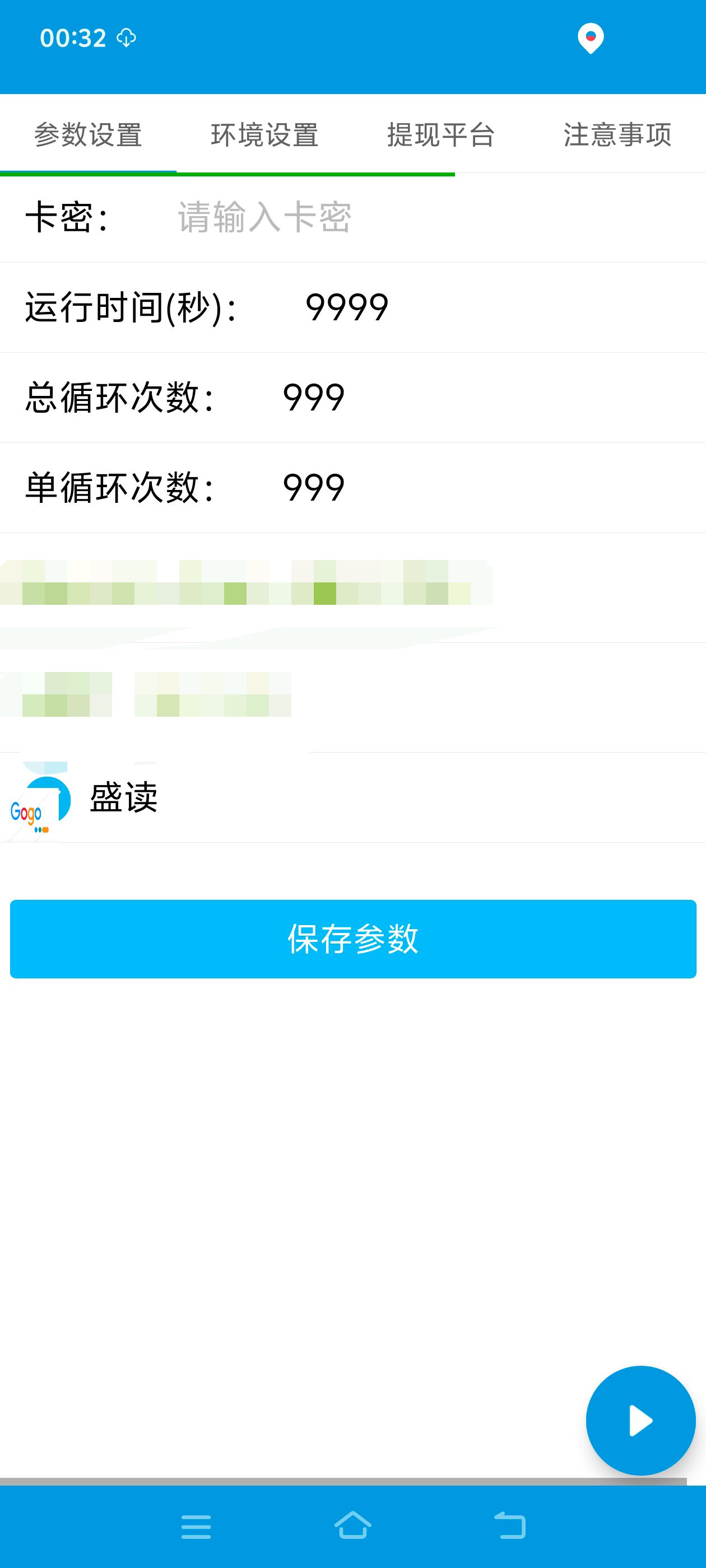Open the 环境设置 tab
706x1568 pixels.
pos(264,134)
